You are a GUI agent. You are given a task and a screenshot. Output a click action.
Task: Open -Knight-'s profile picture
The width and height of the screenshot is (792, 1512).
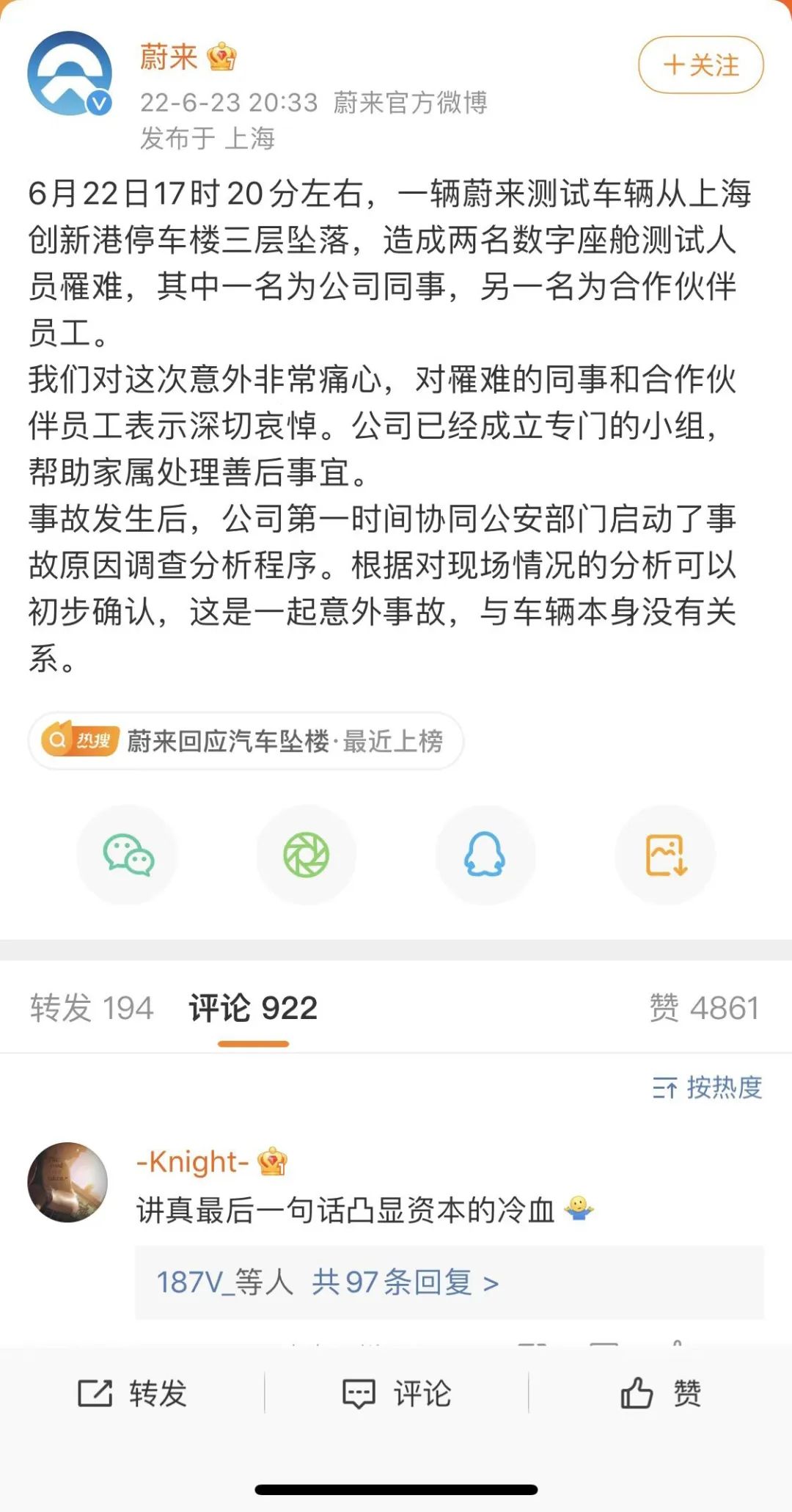coord(67,1182)
